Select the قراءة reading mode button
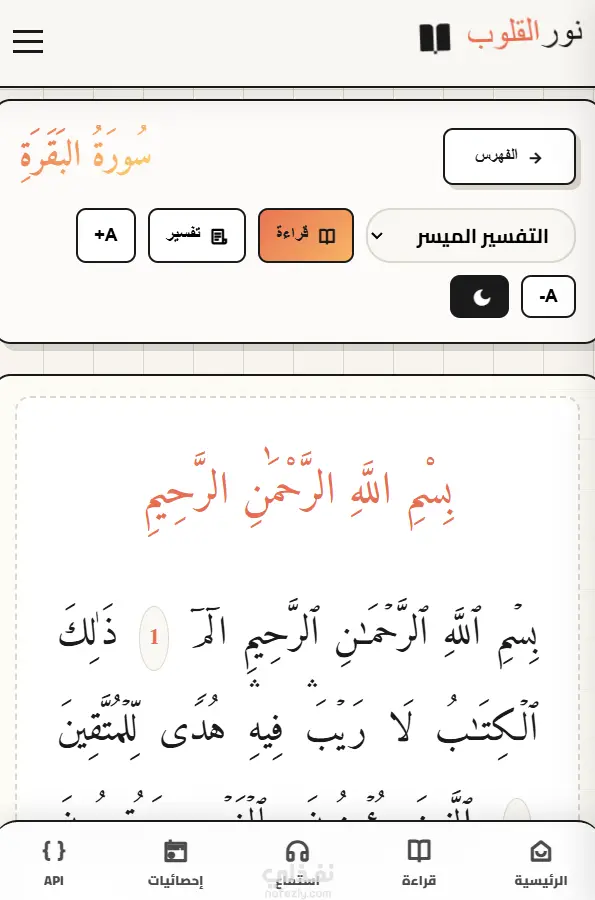The height and width of the screenshot is (900, 595). tap(306, 235)
